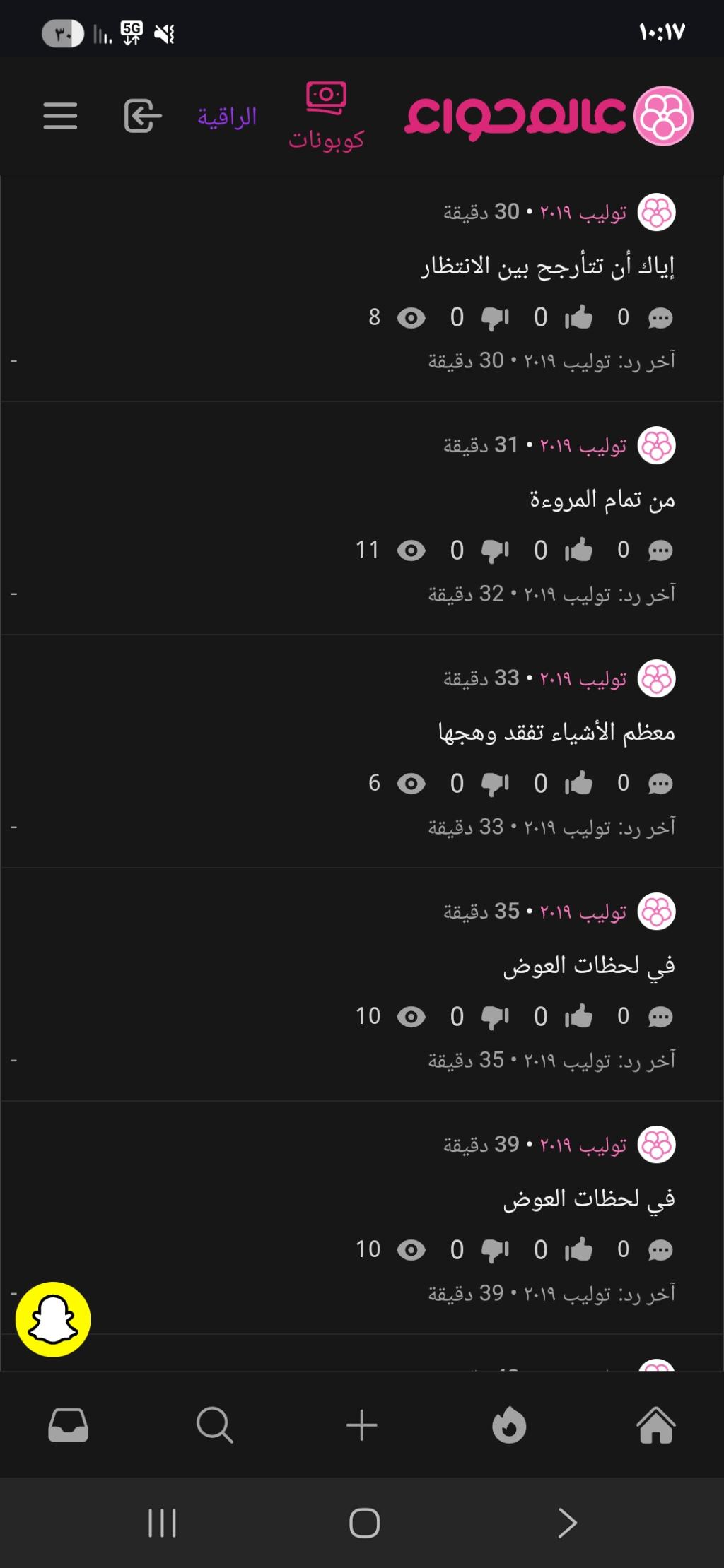Viewport: 724px width, 1568px height.
Task: Tap the system home button
Action: (364, 1523)
